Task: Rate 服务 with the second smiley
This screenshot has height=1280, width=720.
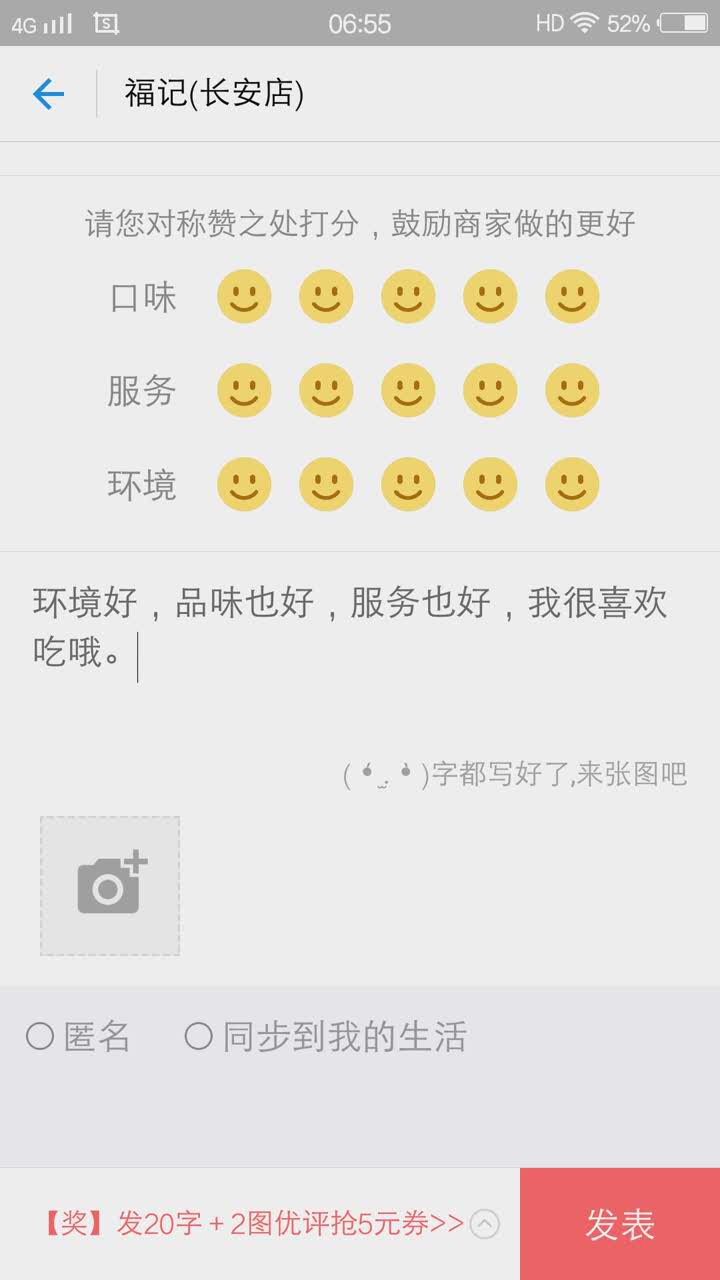Action: point(326,390)
